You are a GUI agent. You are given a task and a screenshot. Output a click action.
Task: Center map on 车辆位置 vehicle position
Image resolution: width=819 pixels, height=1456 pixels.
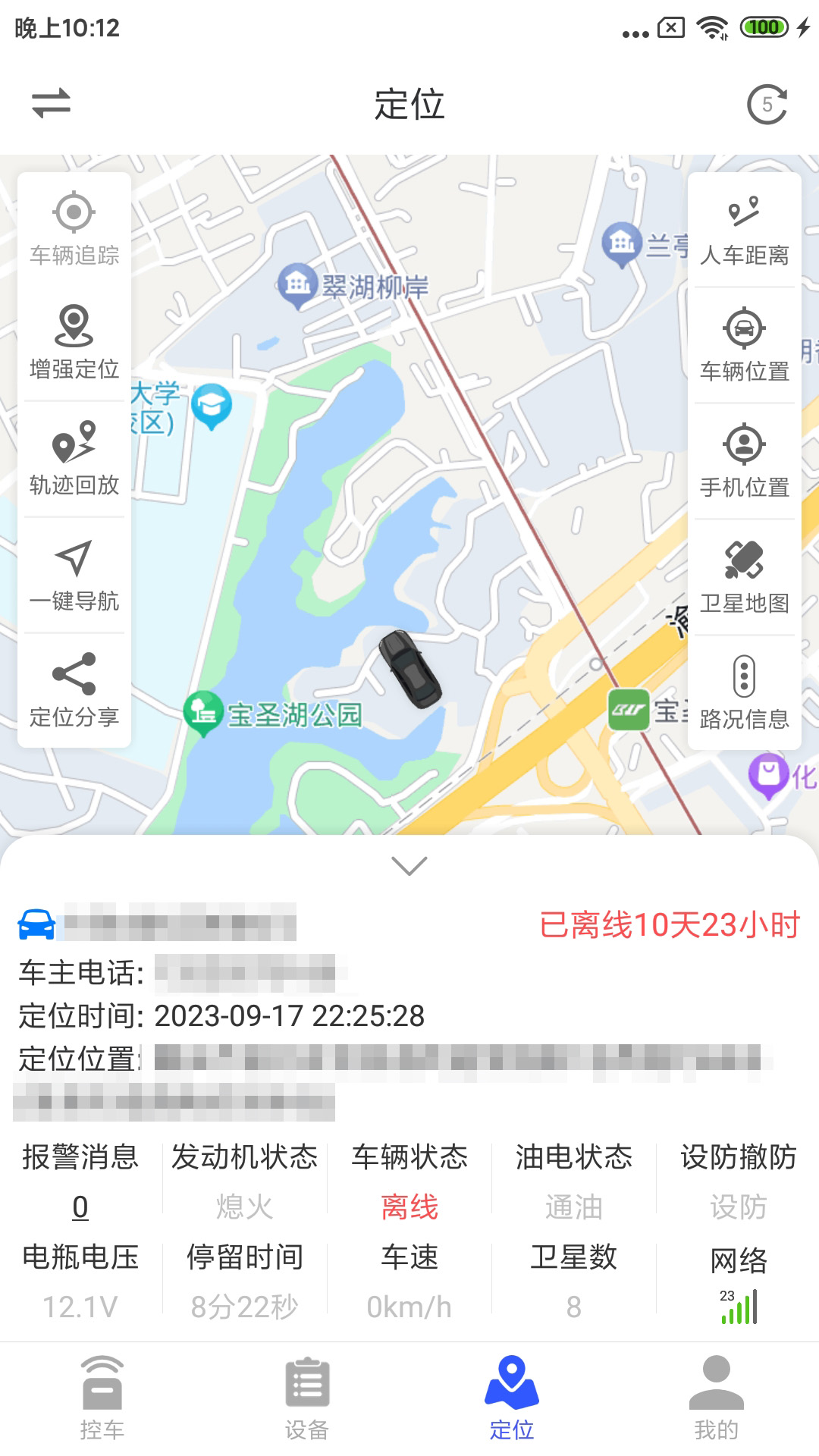pyautogui.click(x=744, y=345)
